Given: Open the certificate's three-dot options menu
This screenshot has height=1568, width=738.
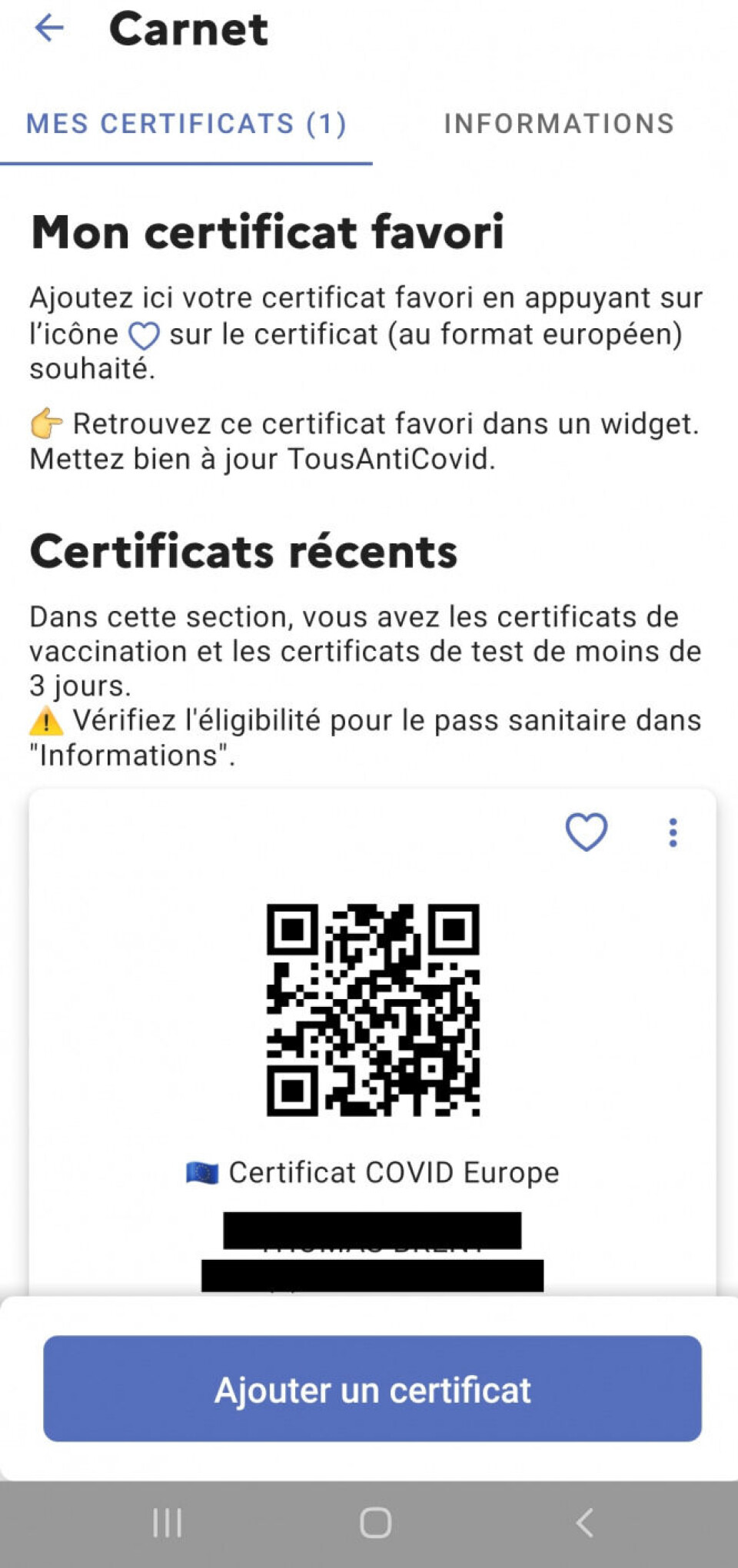Looking at the screenshot, I should (673, 832).
